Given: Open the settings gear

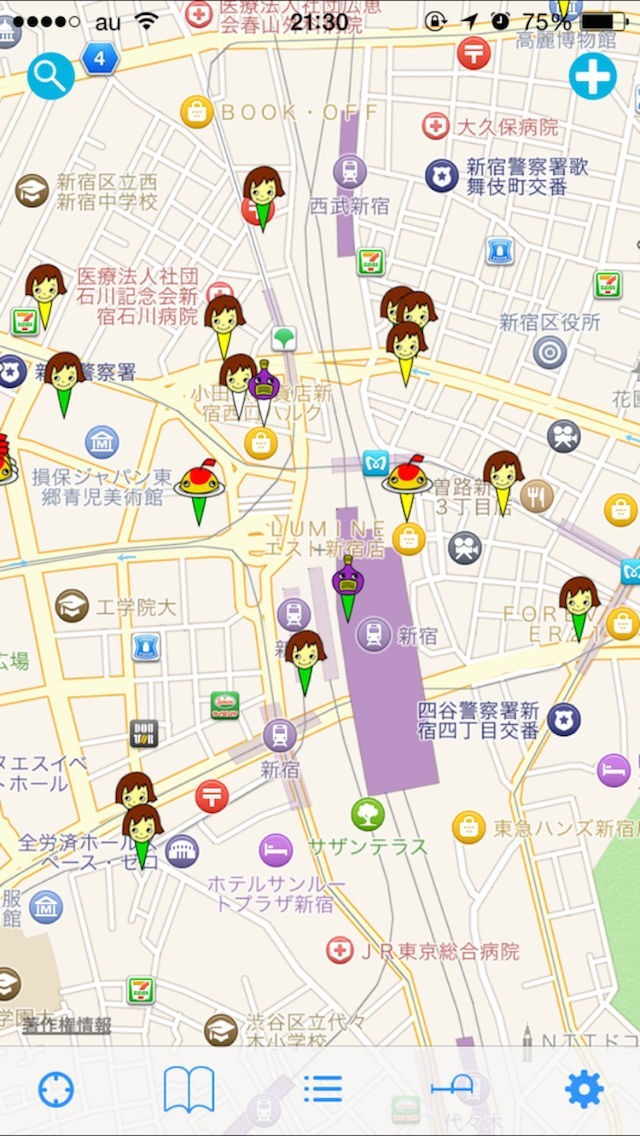Looking at the screenshot, I should (584, 1089).
